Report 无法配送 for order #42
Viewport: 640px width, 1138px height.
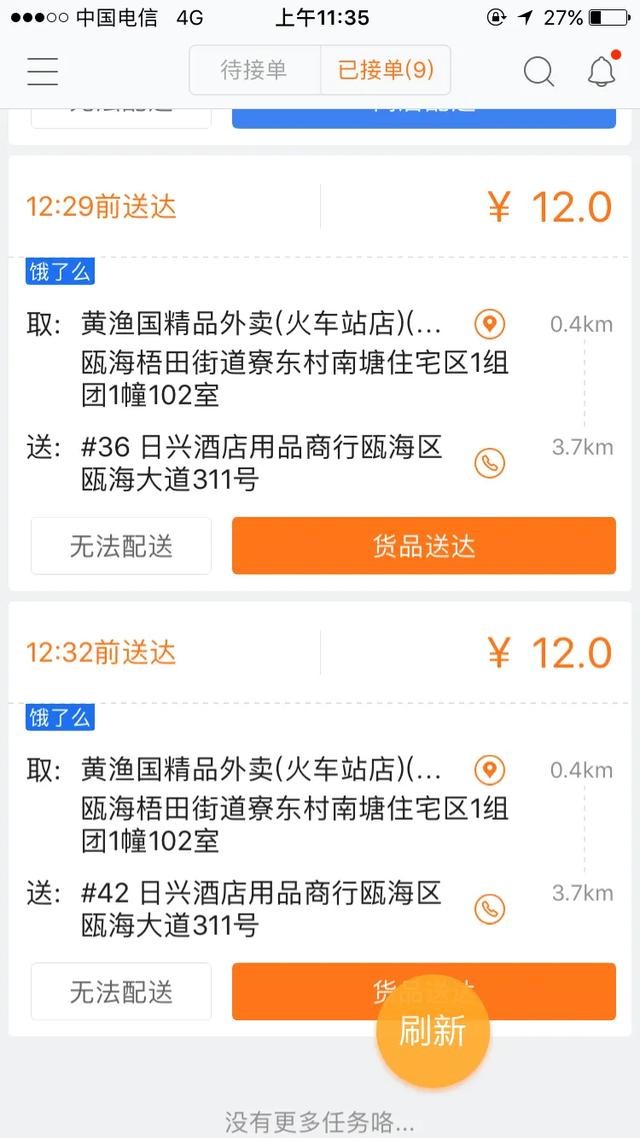click(x=121, y=992)
